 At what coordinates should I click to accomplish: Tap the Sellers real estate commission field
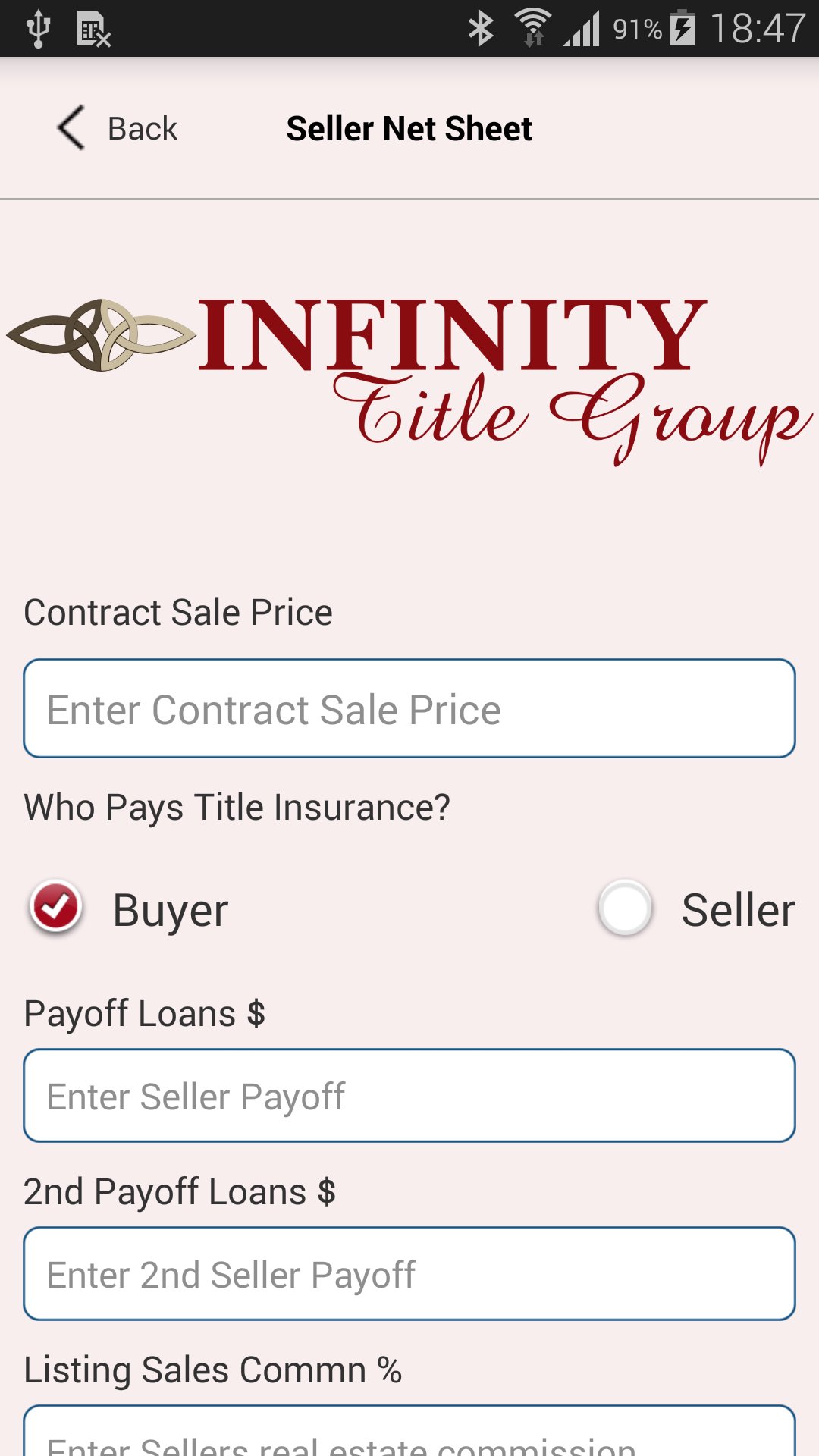tap(409, 1432)
